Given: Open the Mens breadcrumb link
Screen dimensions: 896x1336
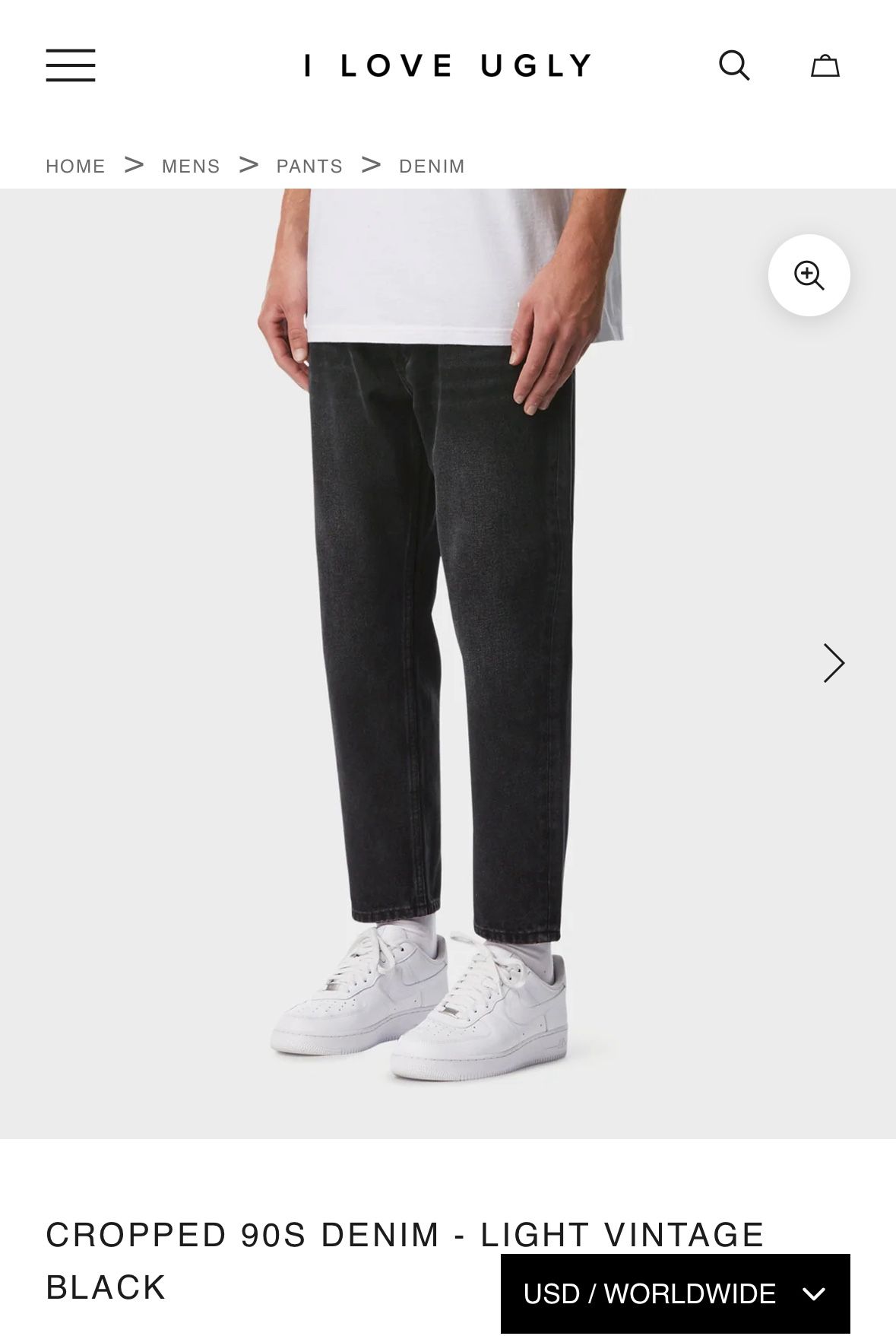Looking at the screenshot, I should [191, 166].
